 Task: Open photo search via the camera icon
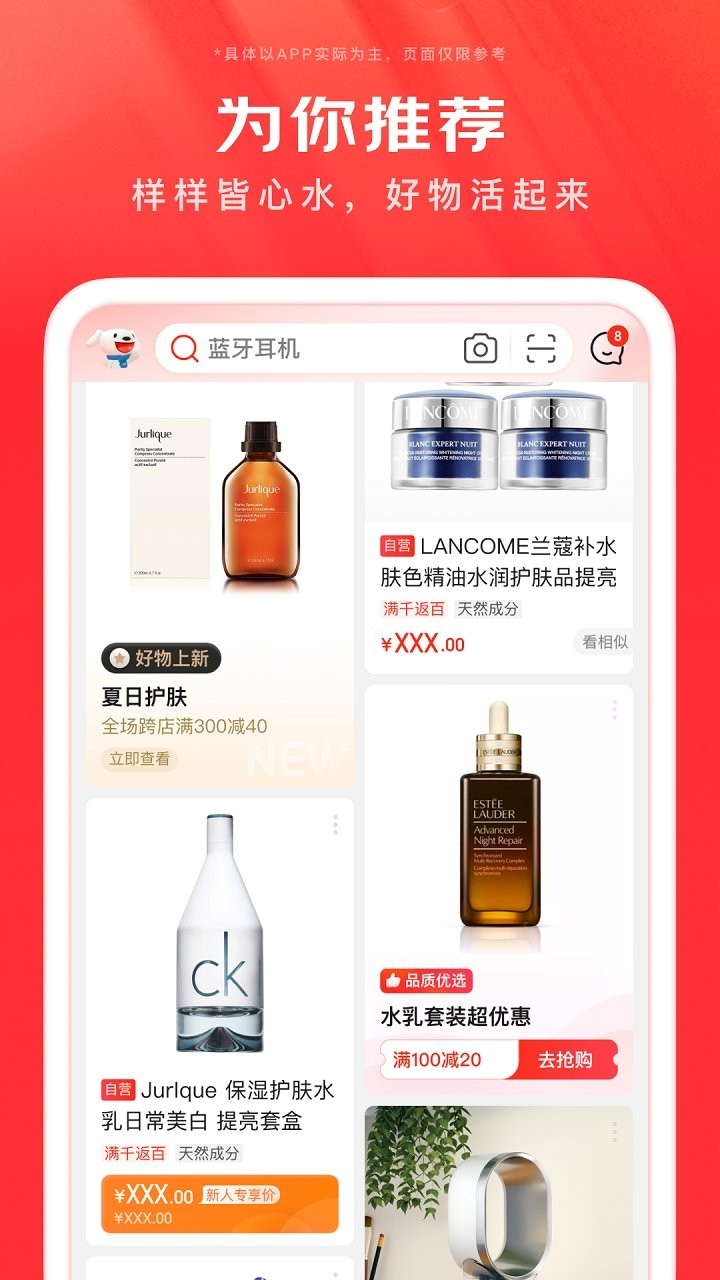(x=480, y=347)
